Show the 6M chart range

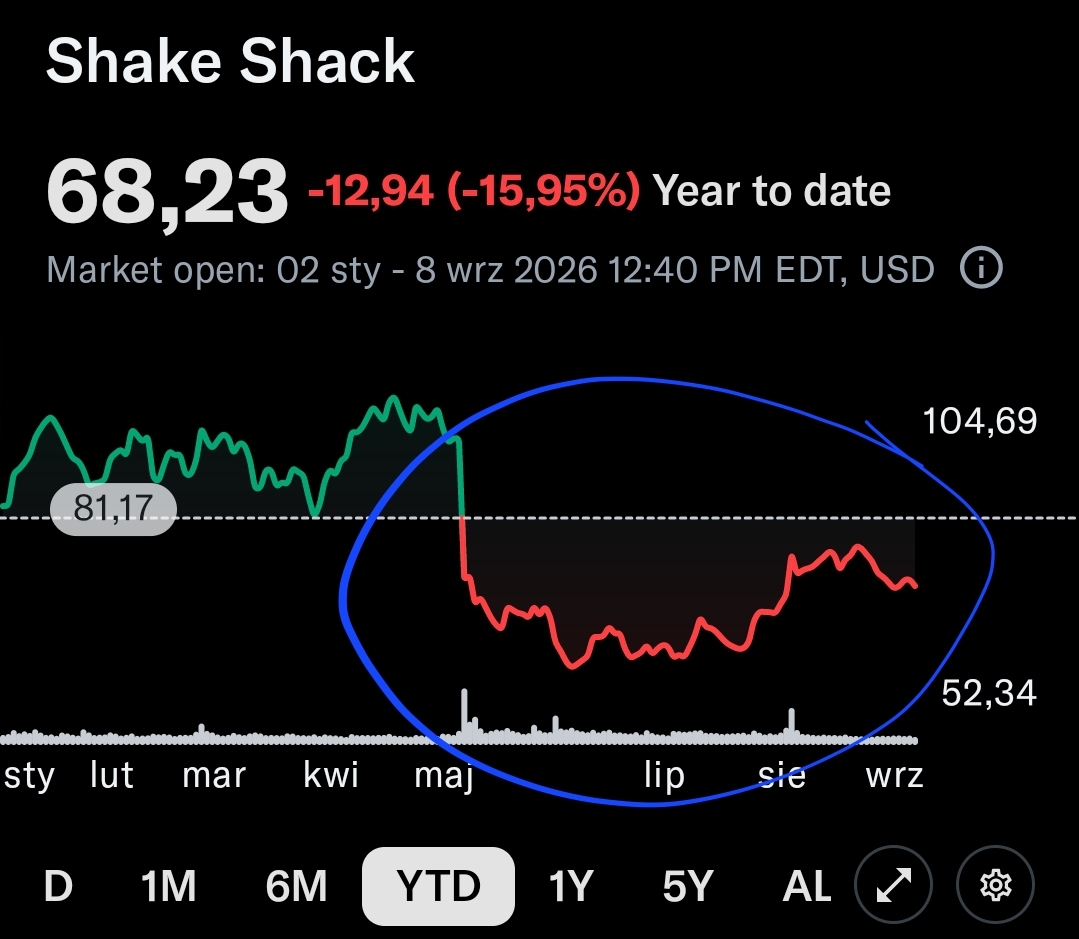pos(296,885)
